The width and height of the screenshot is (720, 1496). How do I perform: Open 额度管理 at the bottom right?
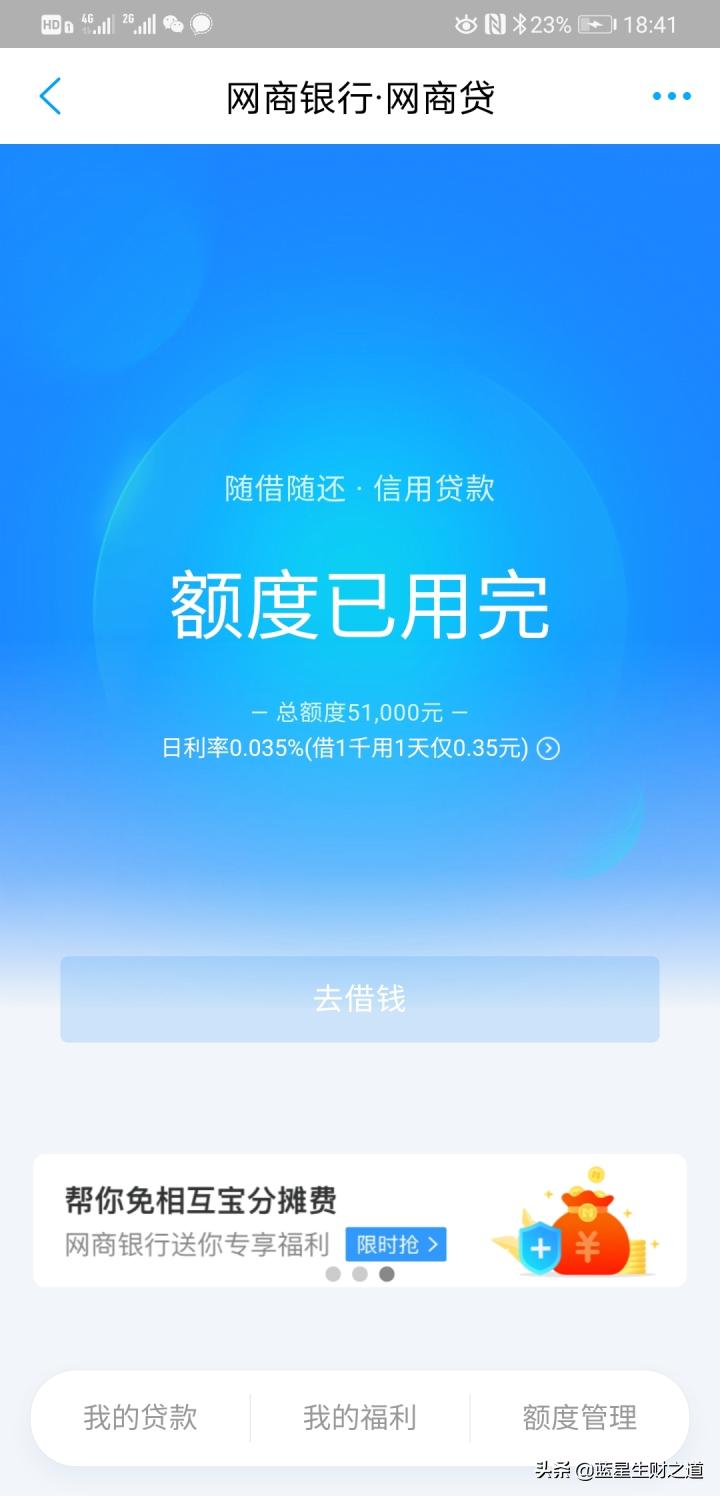(x=577, y=1417)
